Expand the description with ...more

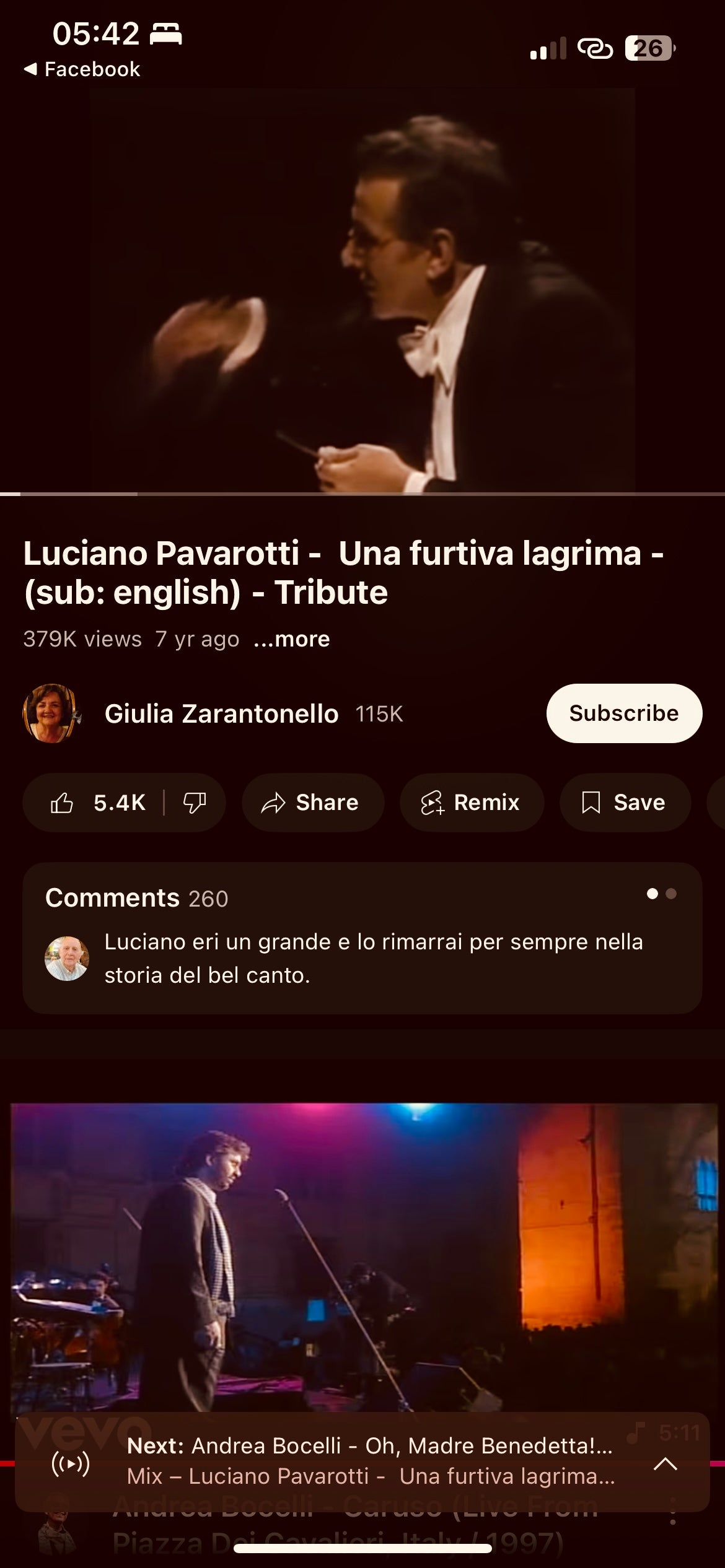click(292, 639)
